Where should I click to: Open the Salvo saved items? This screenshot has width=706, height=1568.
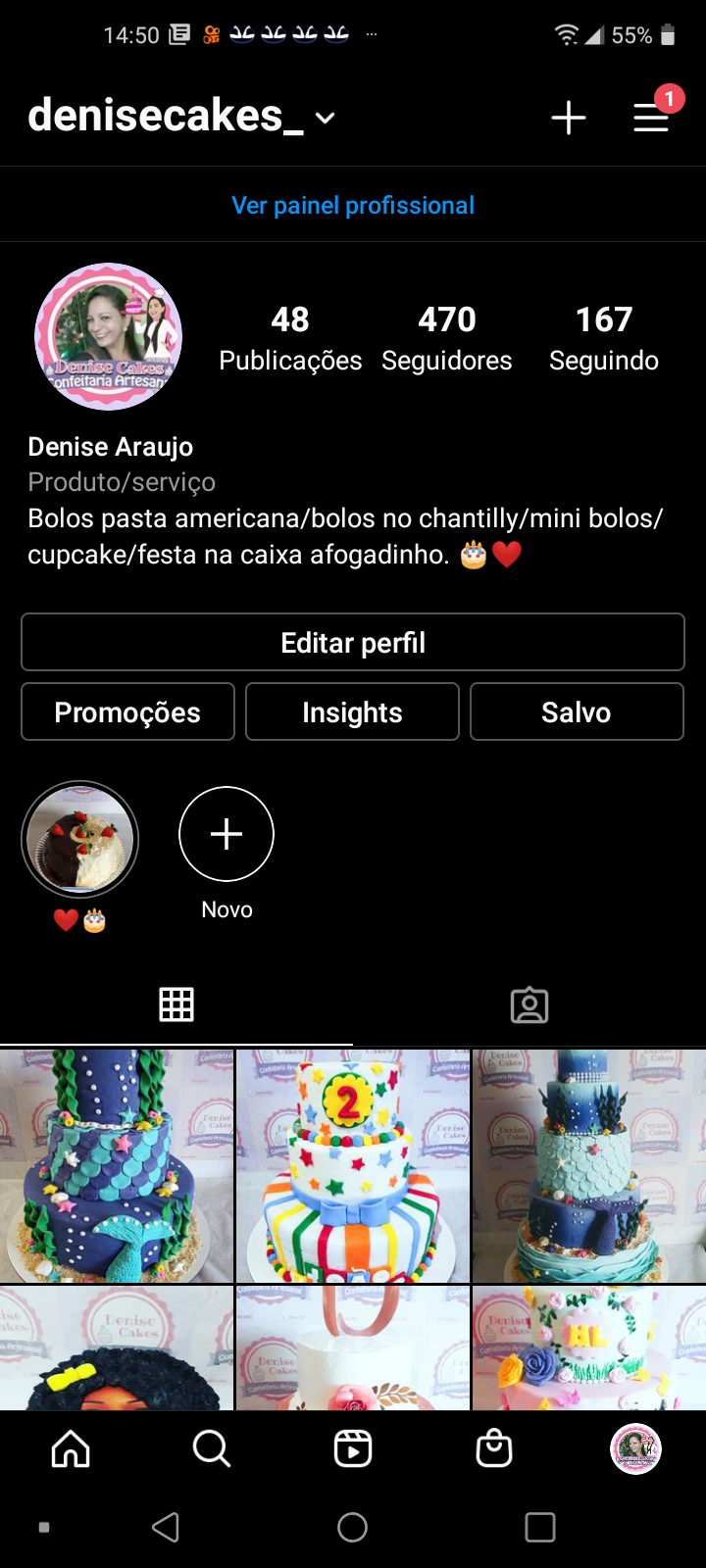pyautogui.click(x=577, y=712)
